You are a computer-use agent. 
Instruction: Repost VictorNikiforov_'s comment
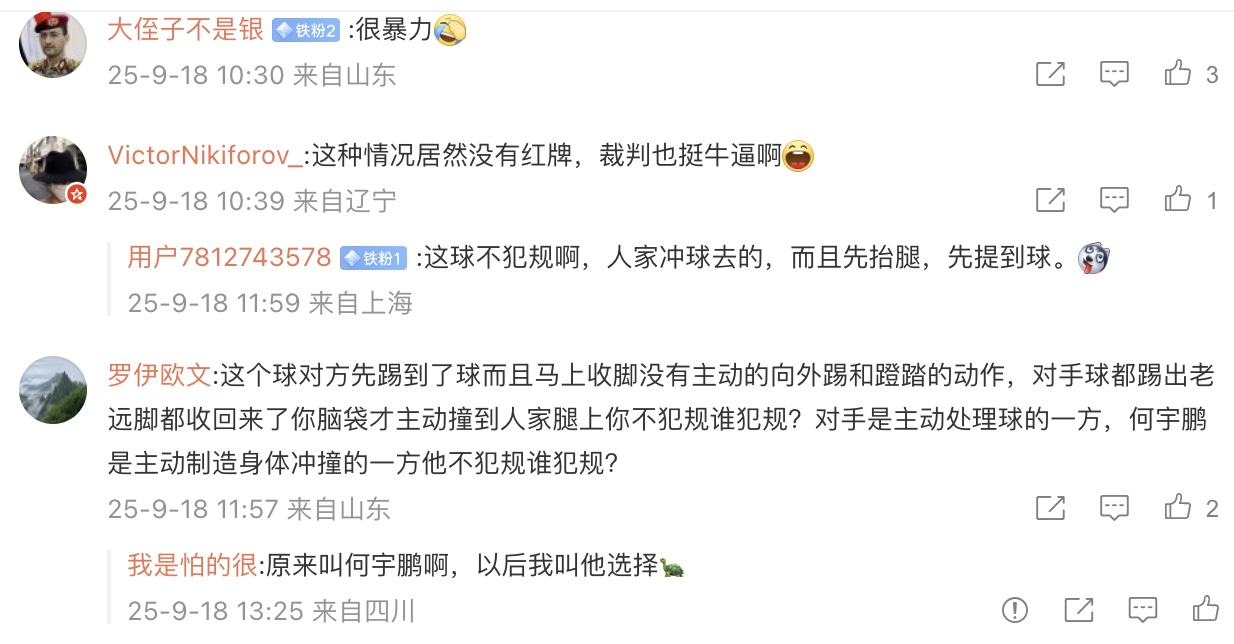click(1050, 199)
